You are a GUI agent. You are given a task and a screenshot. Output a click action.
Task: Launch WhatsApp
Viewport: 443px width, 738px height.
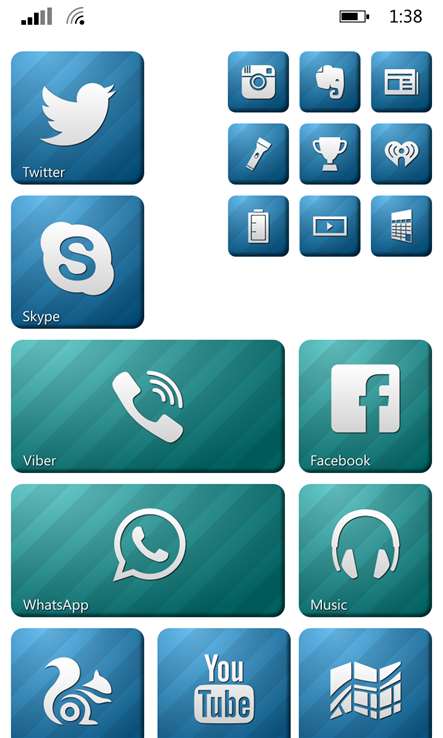148,550
